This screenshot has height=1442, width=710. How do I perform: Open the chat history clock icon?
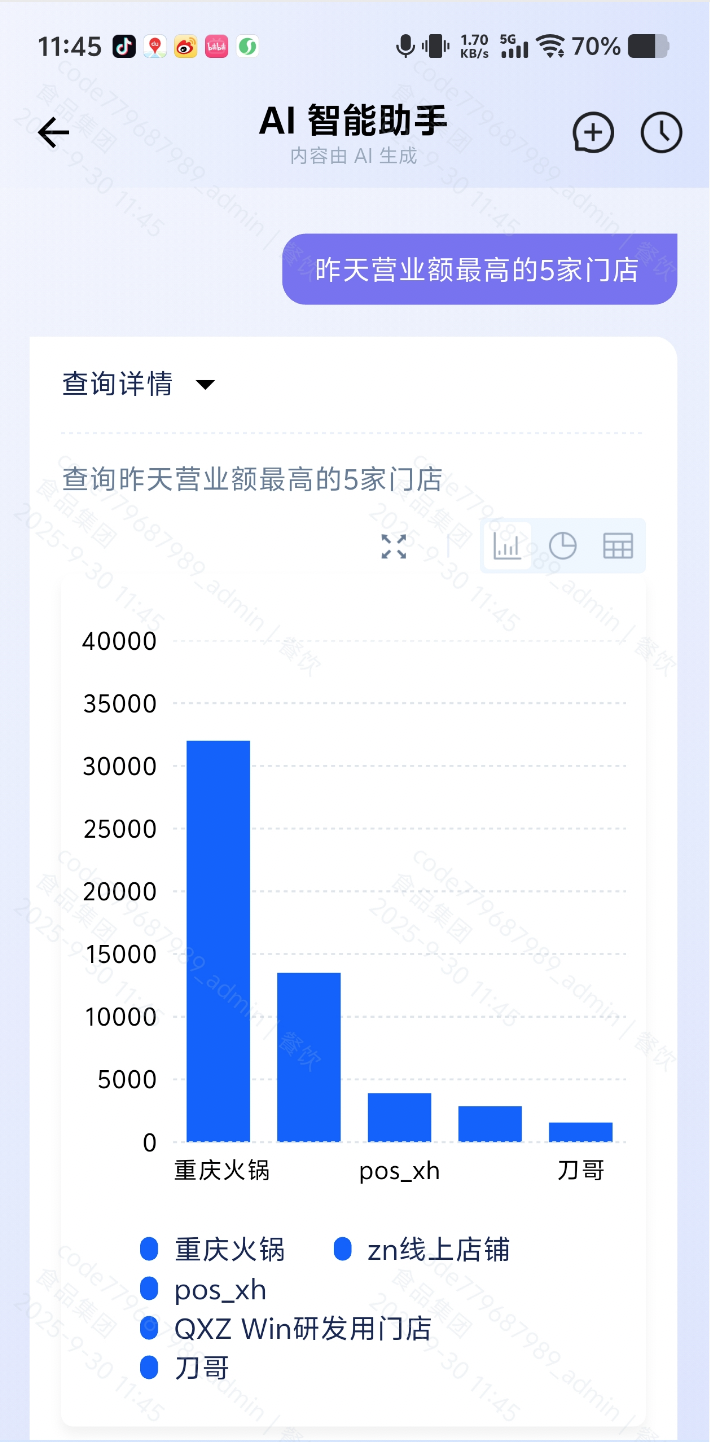click(x=661, y=133)
